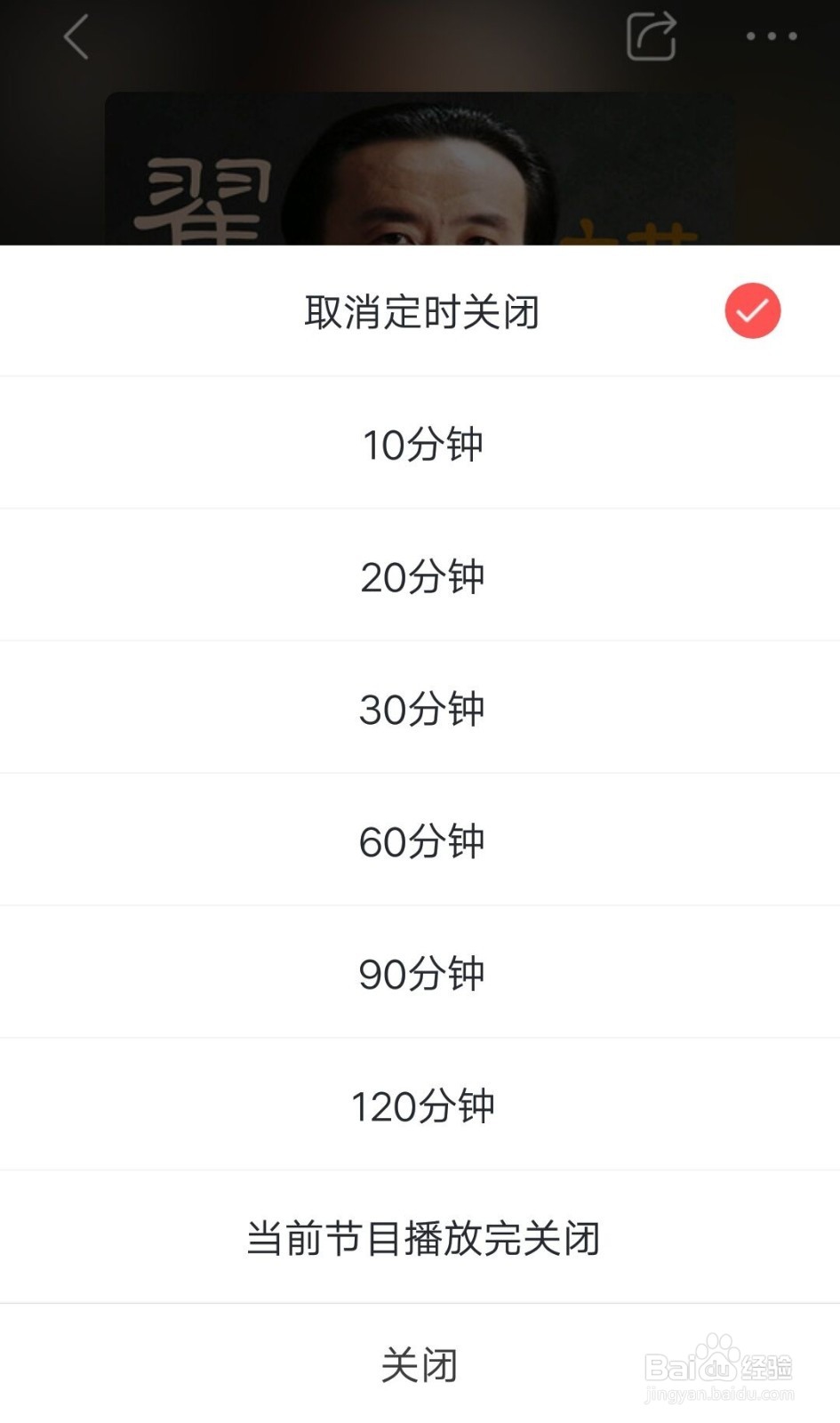Go back with the top-left arrow
The image size is (840, 1423).
point(76,36)
